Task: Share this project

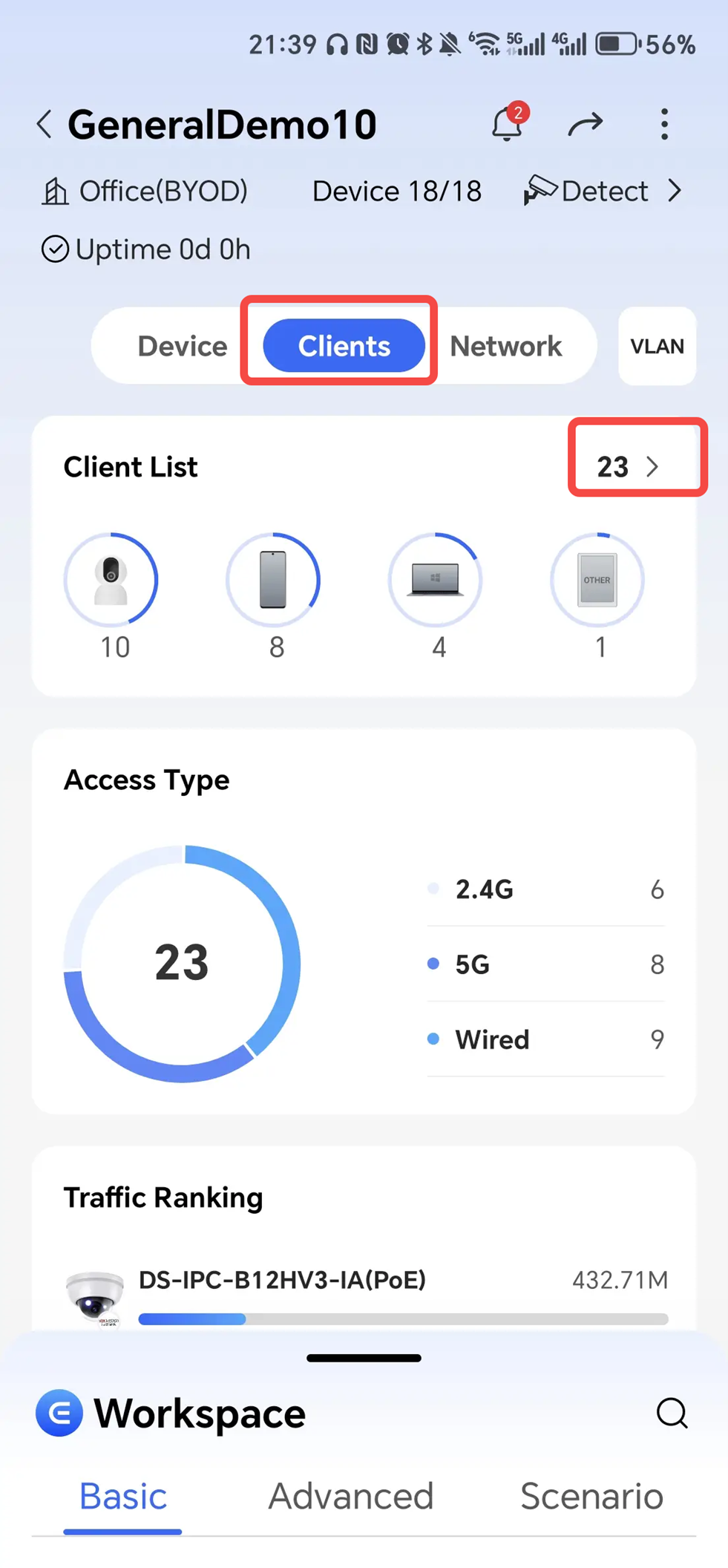Action: [586, 124]
